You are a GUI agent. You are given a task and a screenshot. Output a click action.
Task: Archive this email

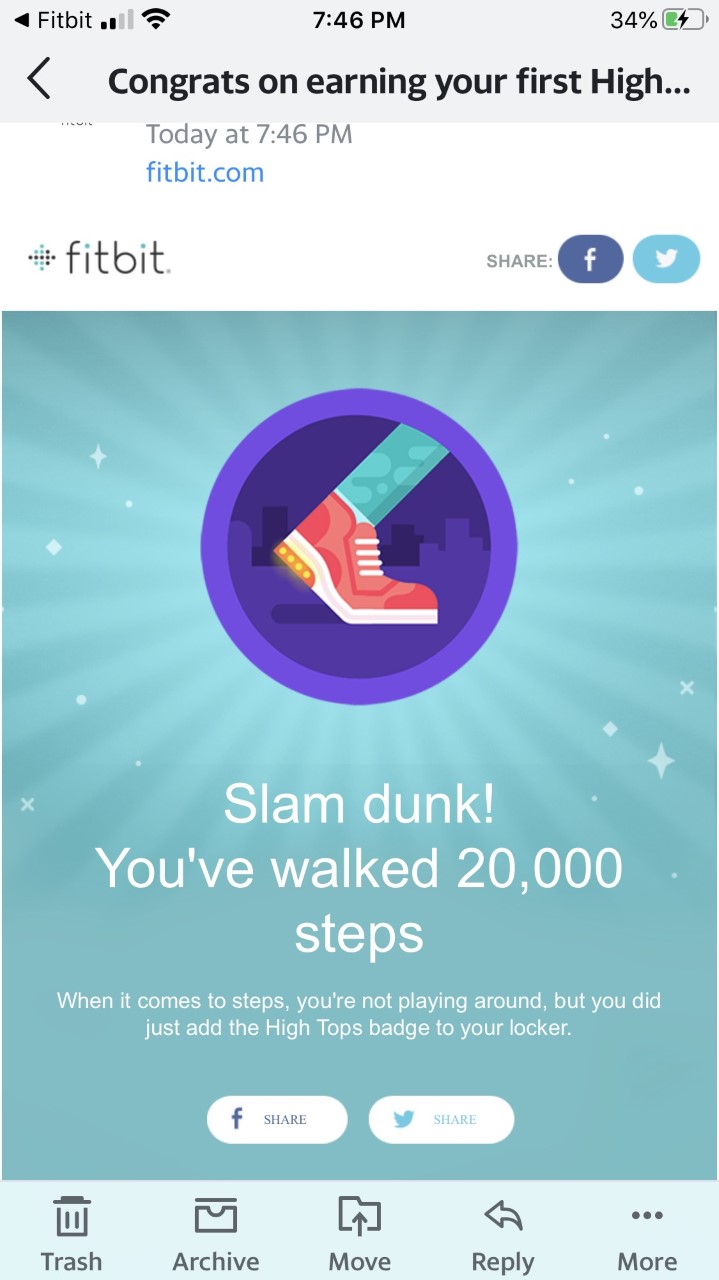coord(215,1233)
